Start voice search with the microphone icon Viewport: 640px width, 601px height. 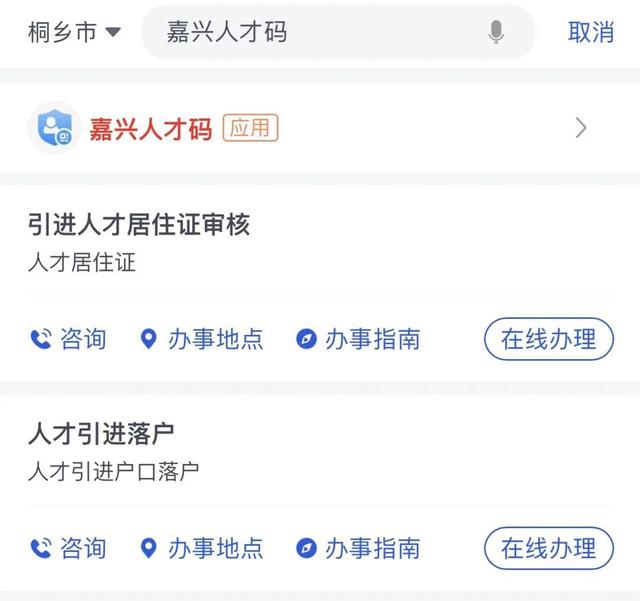496,32
